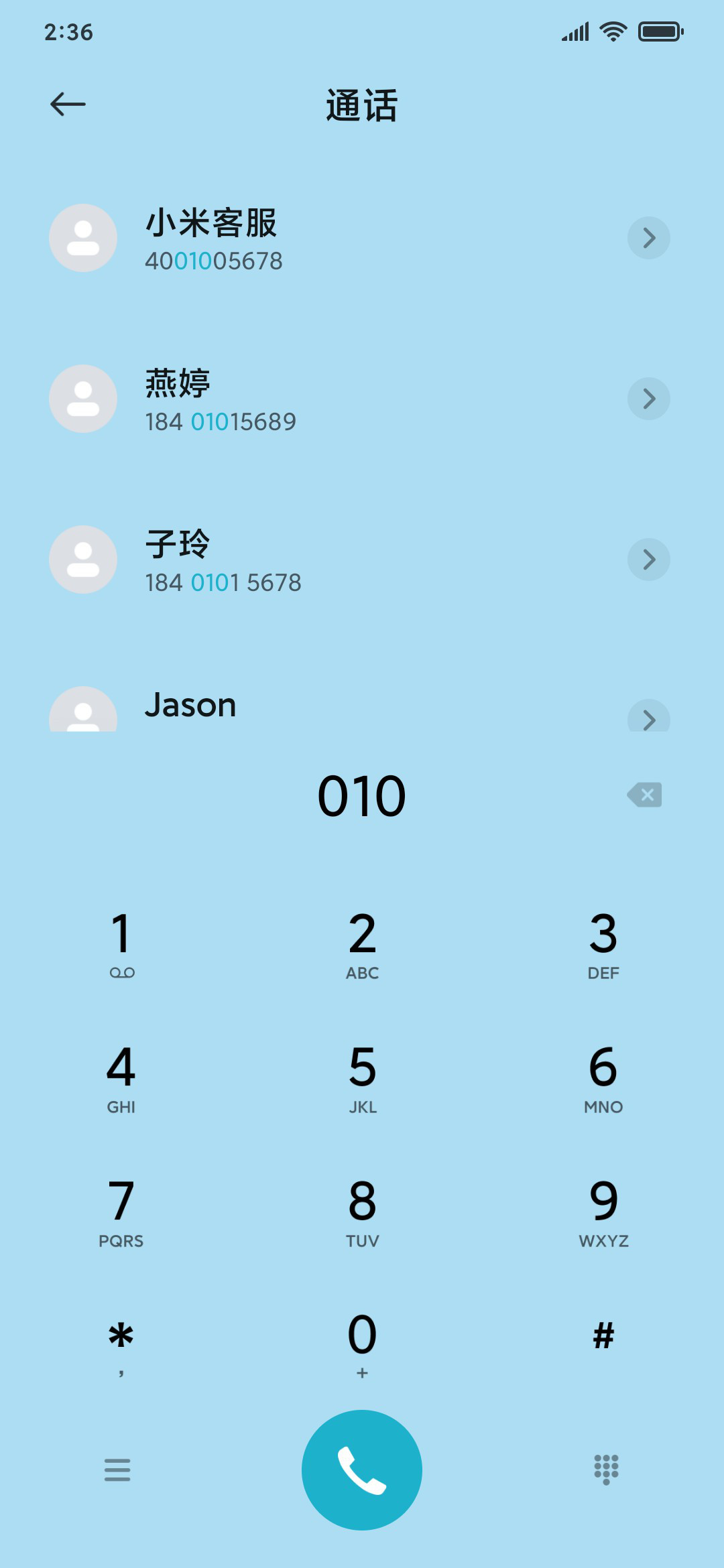Enter digit 7 PQRS key

121,1212
